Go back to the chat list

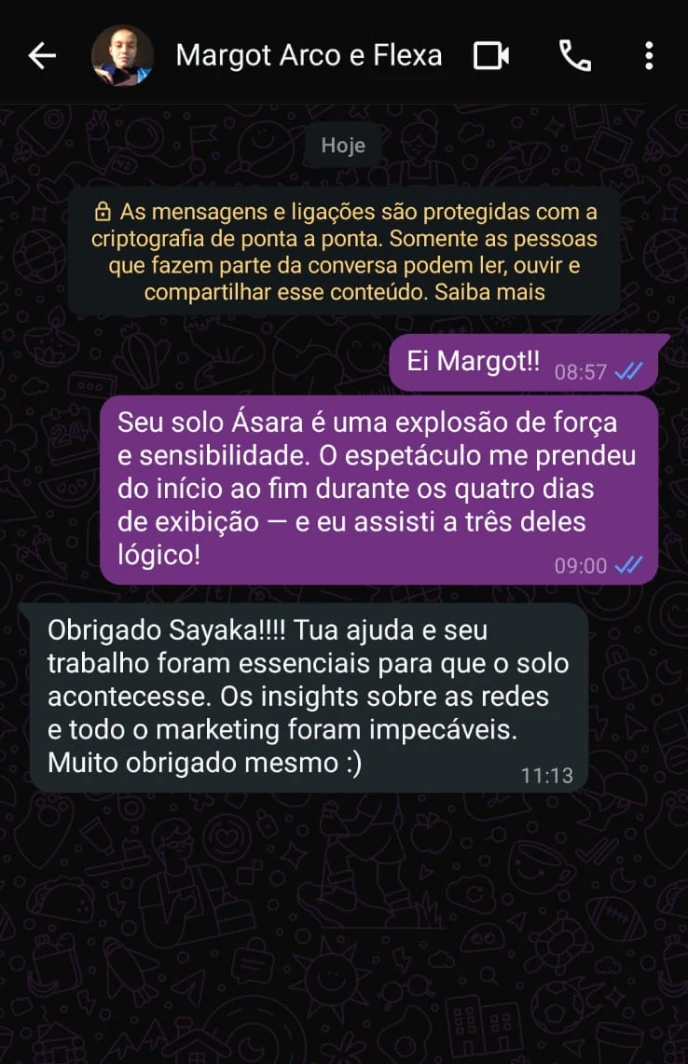click(x=41, y=56)
